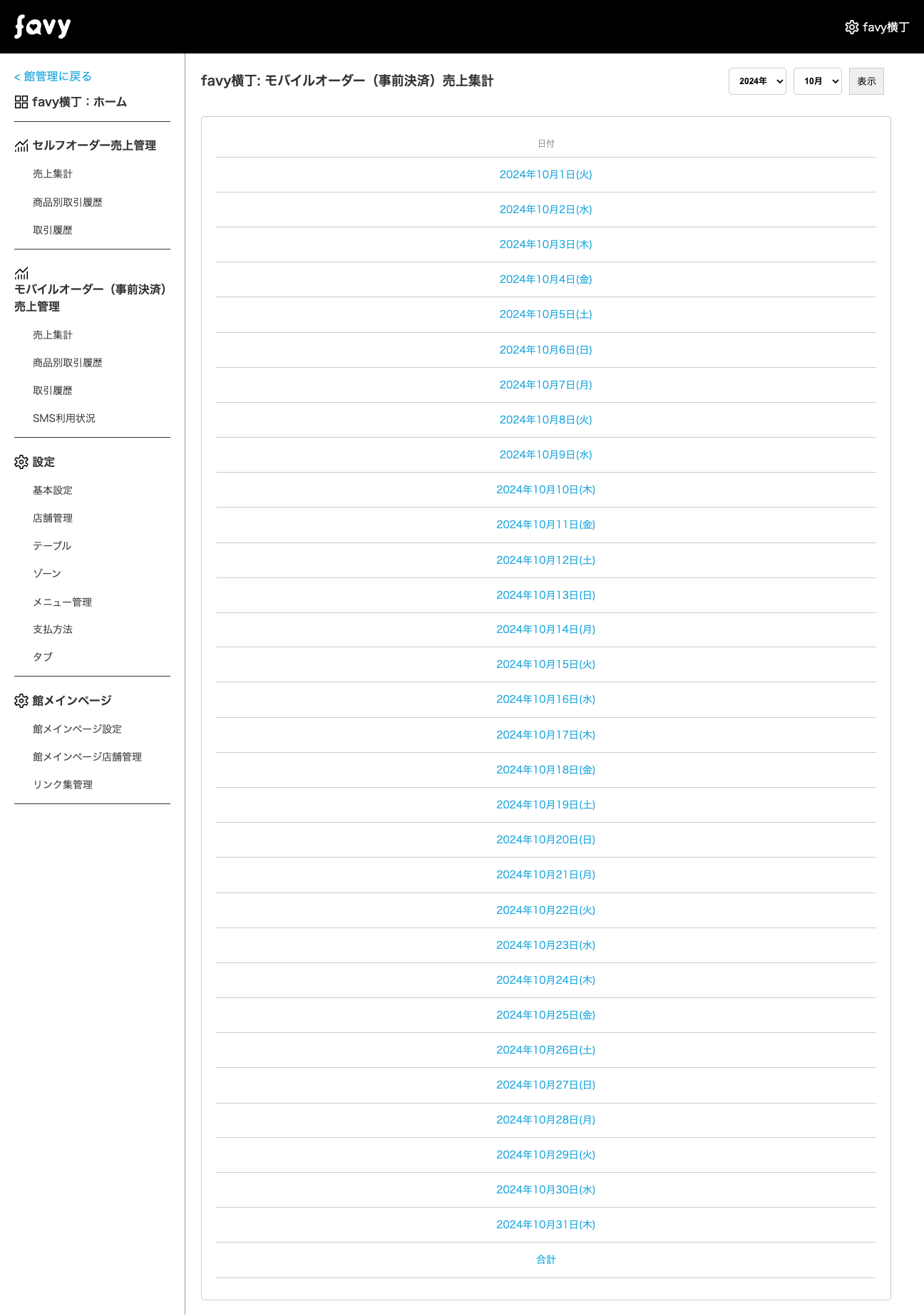Open 支払方法 settings
Viewport: 924px width, 1316px height.
point(53,629)
